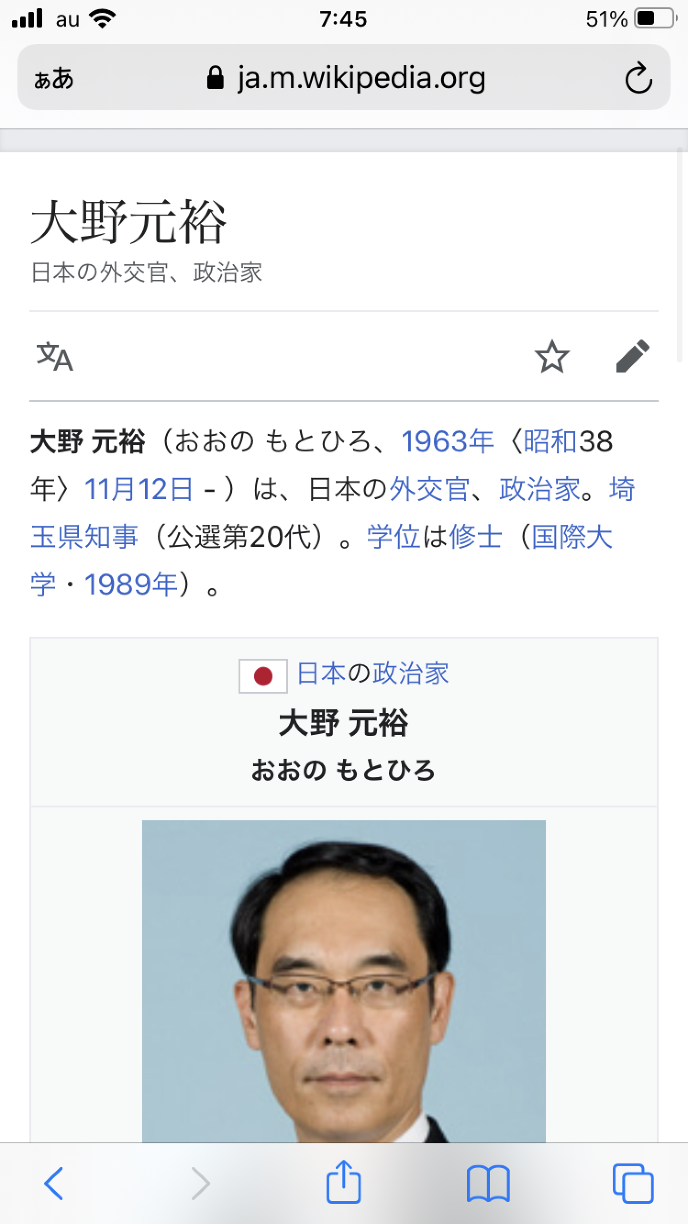
Task: Open the 学位 link
Action: [x=393, y=537]
